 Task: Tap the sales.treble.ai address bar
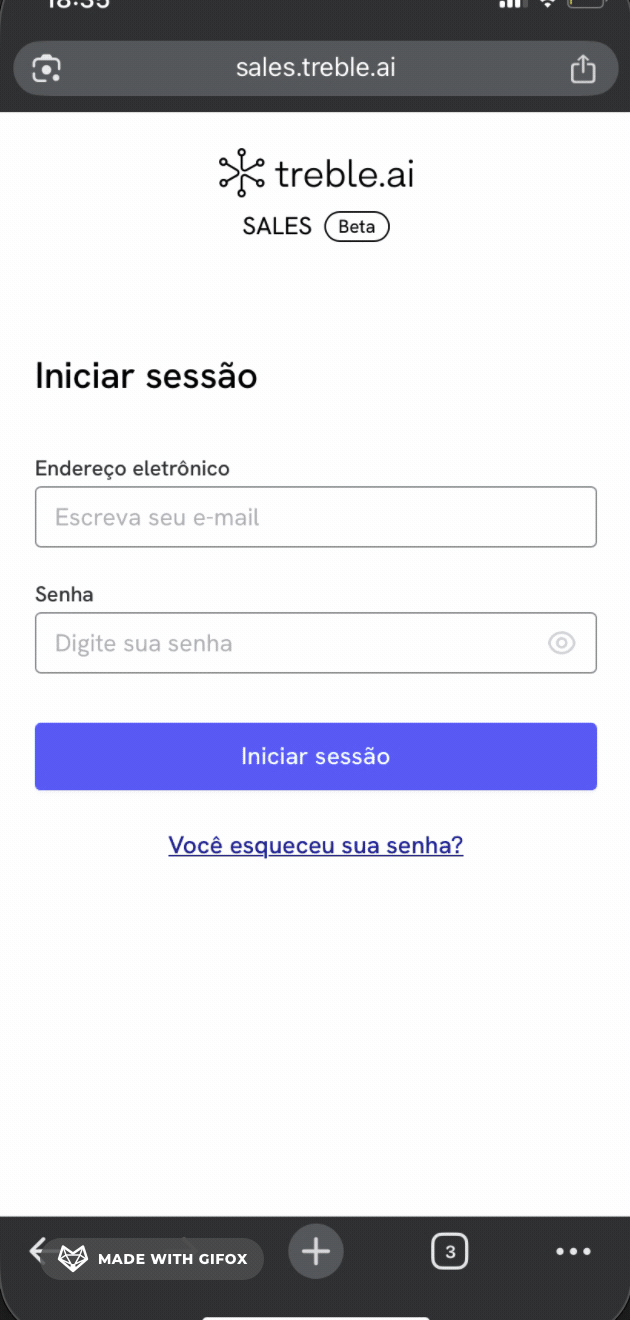(x=315, y=68)
